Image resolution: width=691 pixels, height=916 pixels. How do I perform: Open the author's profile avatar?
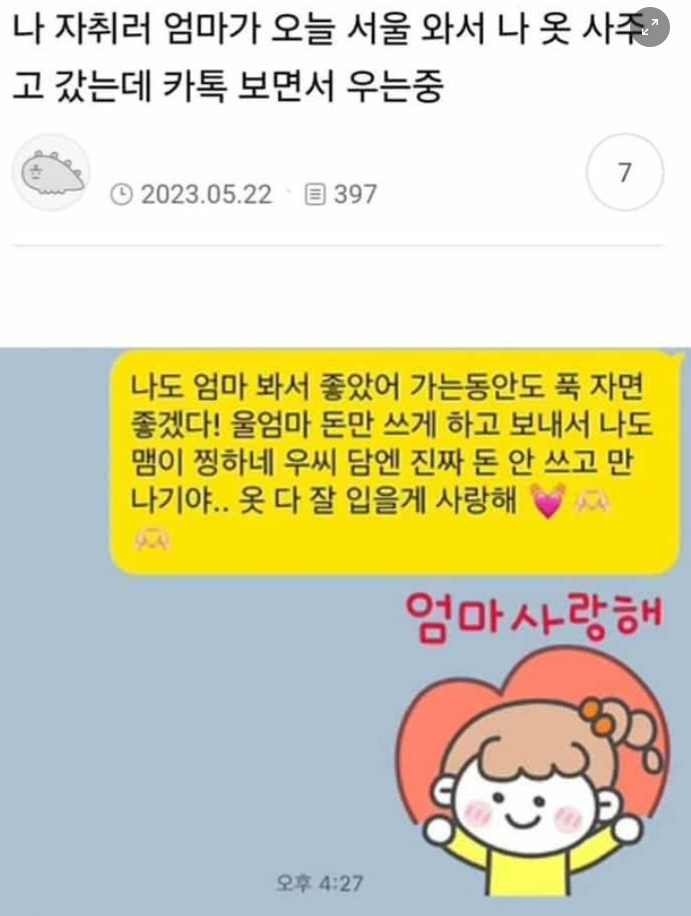tap(51, 174)
